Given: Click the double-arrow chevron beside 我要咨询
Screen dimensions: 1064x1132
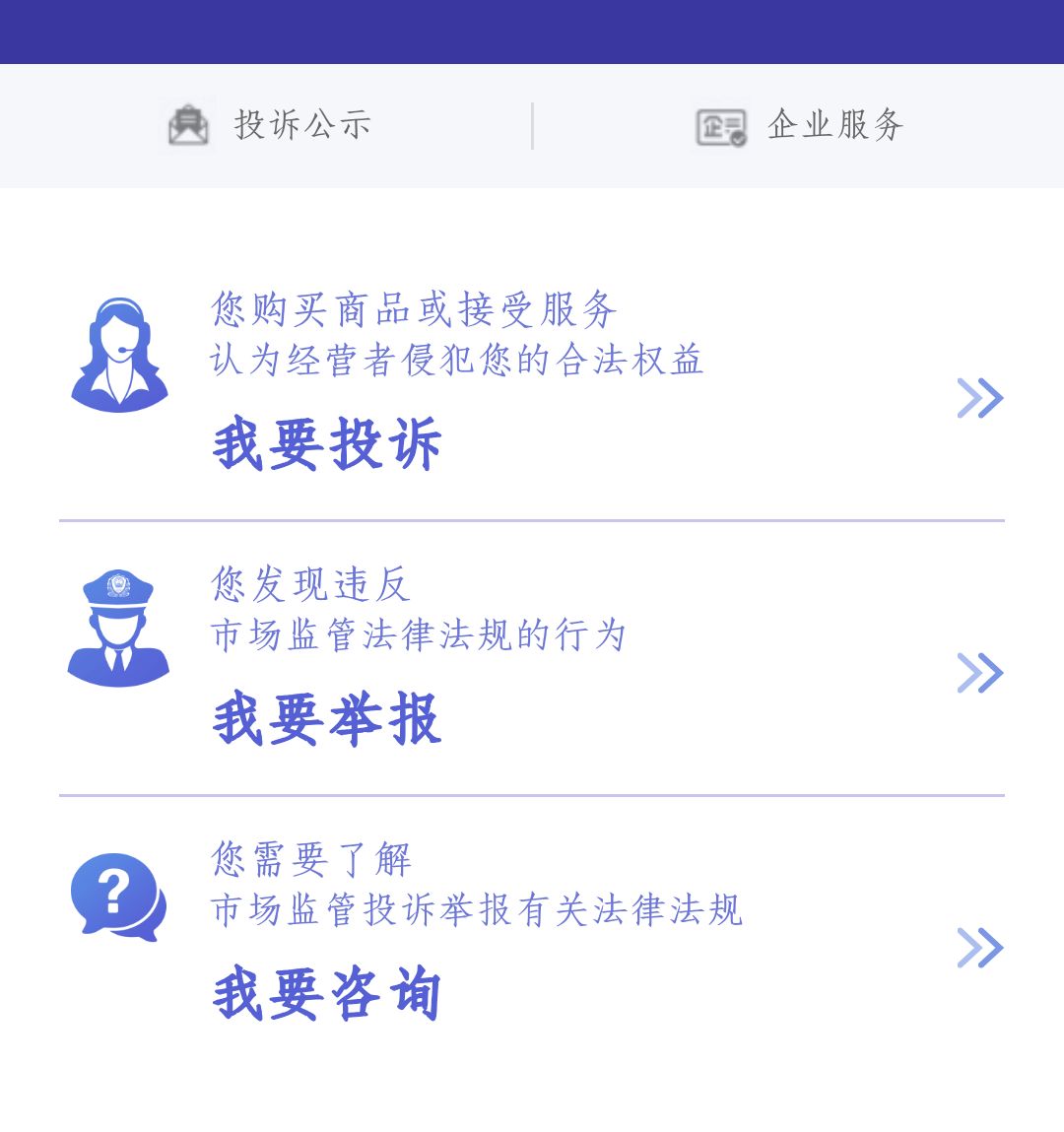Looking at the screenshot, I should (x=978, y=948).
